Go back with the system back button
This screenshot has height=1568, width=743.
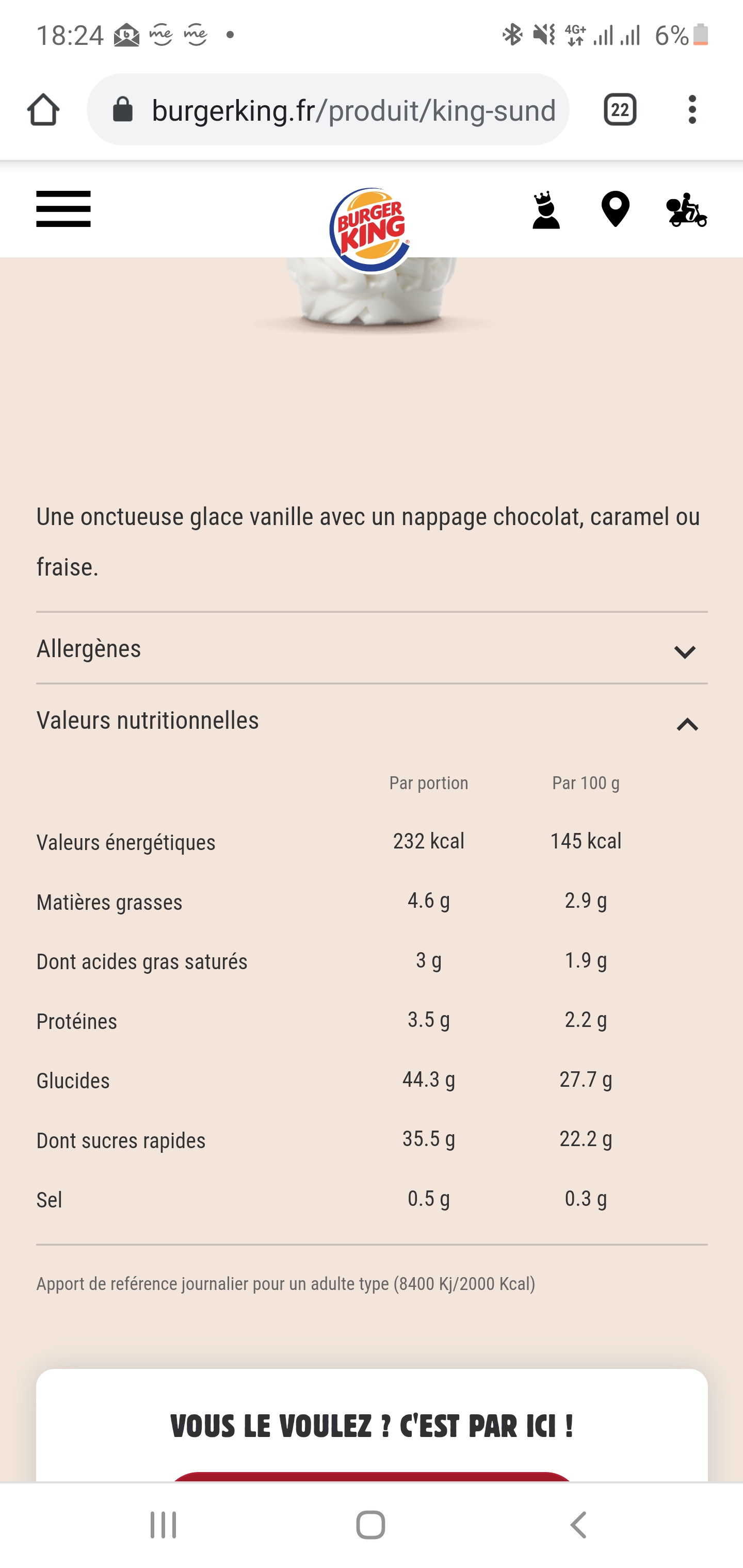[x=578, y=1525]
